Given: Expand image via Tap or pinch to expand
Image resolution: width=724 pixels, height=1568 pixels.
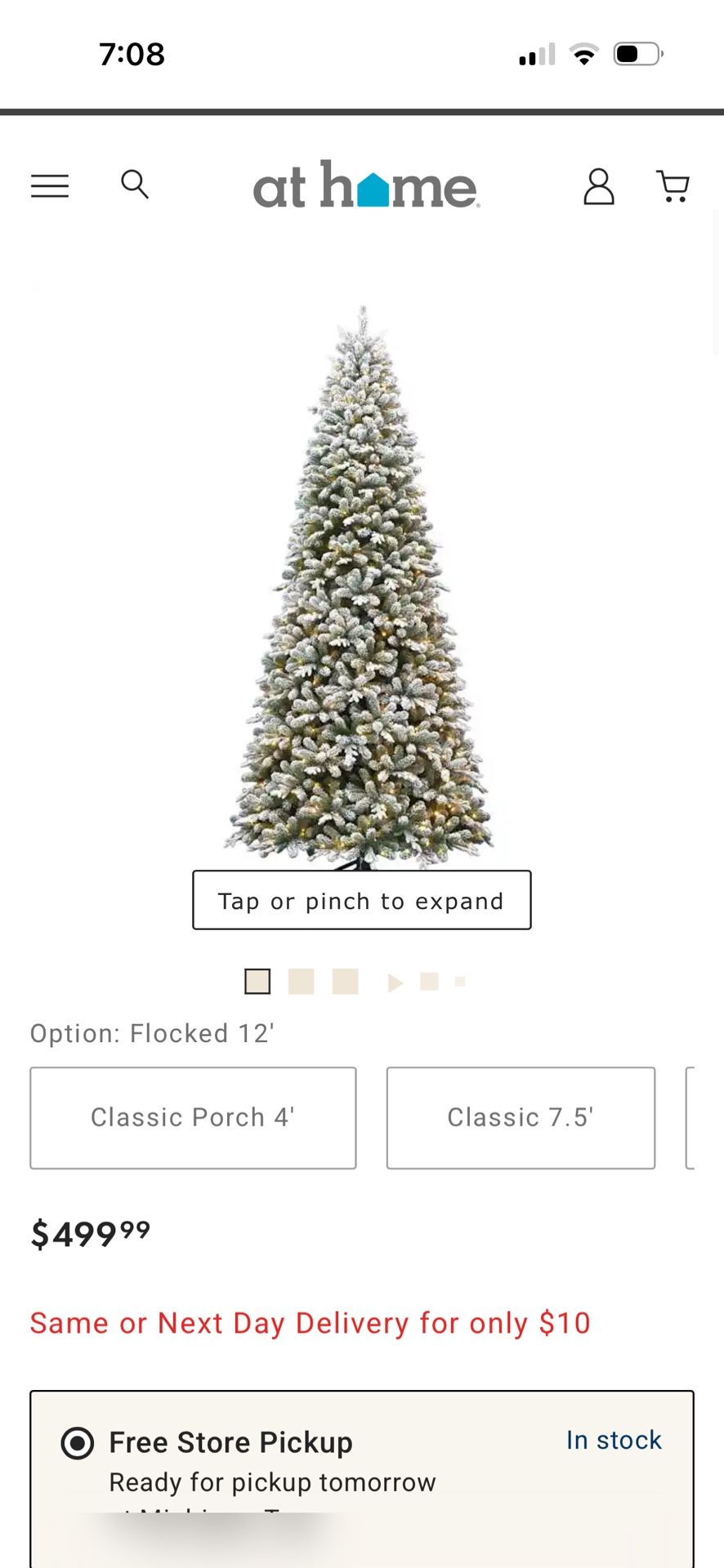Looking at the screenshot, I should (361, 900).
